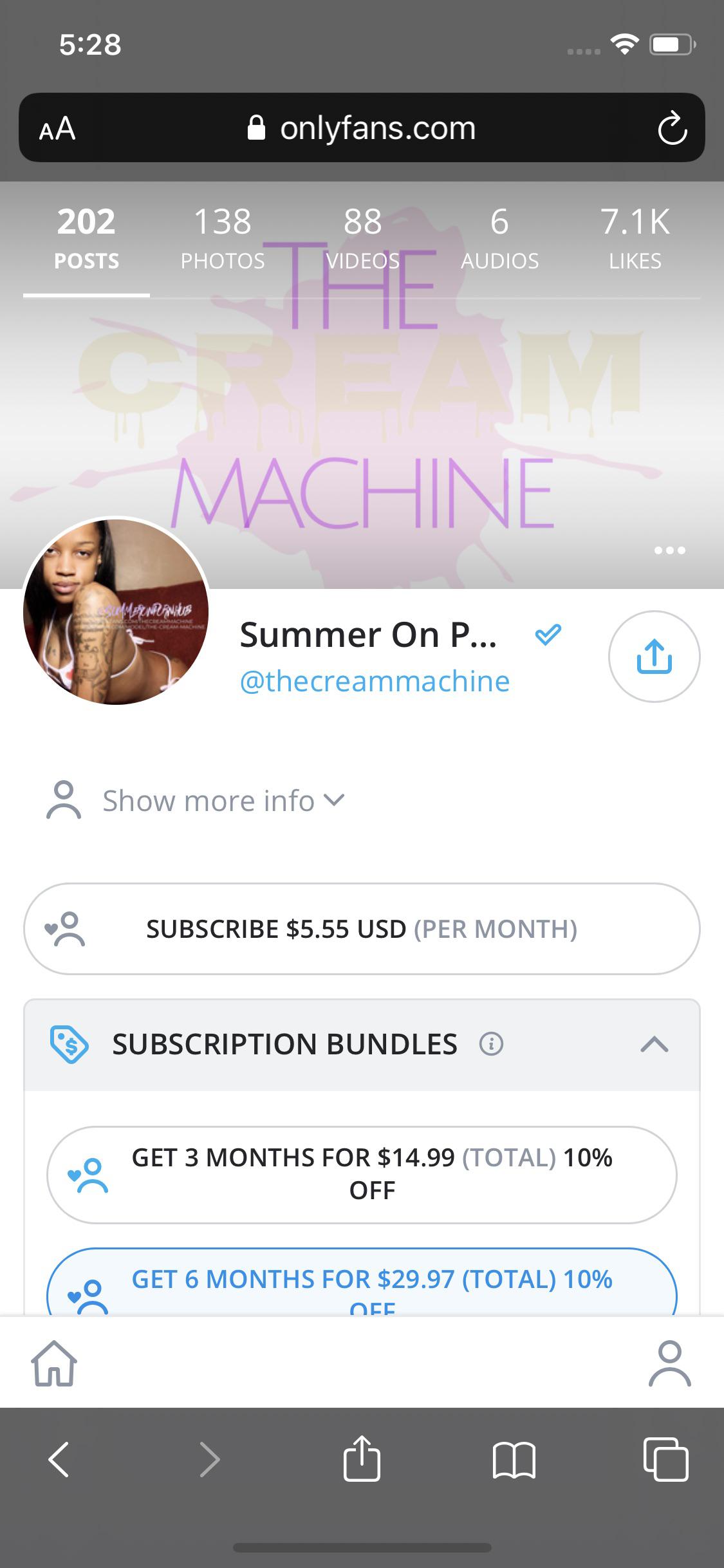Collapse the Subscription Bundles section

pyautogui.click(x=654, y=1044)
